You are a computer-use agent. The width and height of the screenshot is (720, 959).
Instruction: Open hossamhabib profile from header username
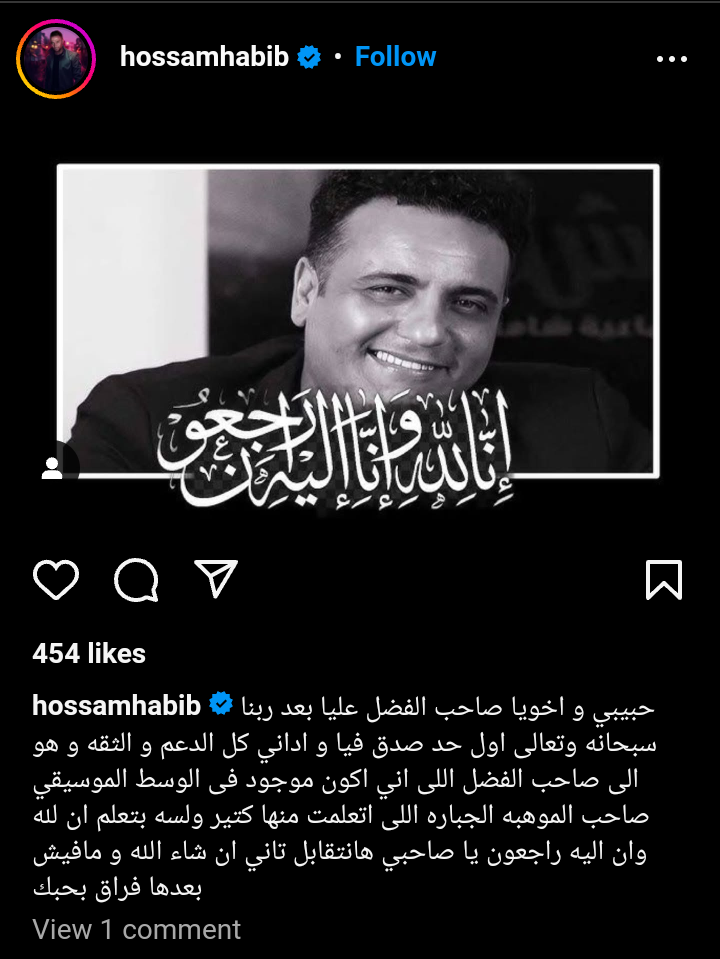(x=204, y=57)
